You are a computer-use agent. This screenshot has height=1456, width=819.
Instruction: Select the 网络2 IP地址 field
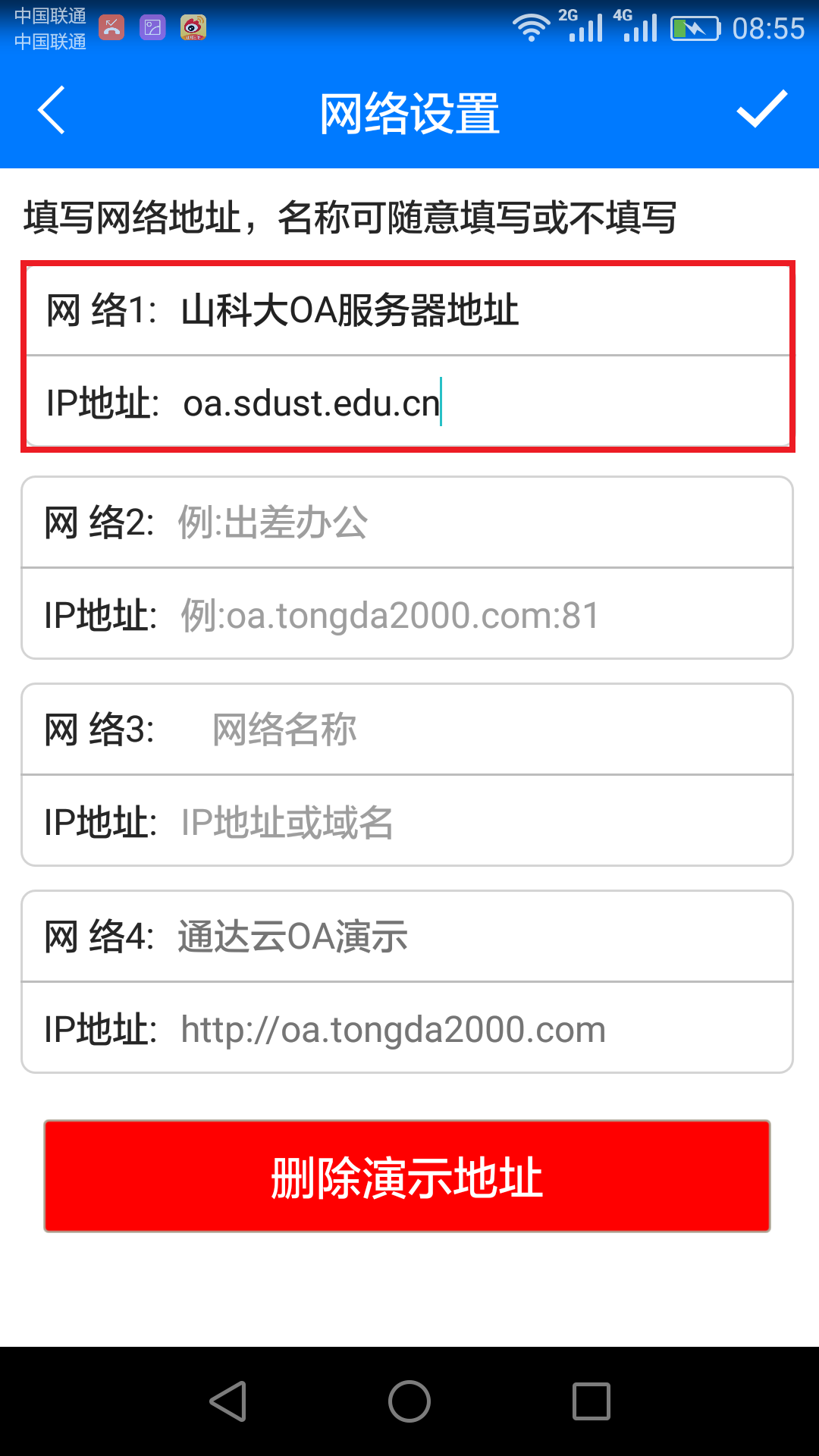(x=478, y=615)
